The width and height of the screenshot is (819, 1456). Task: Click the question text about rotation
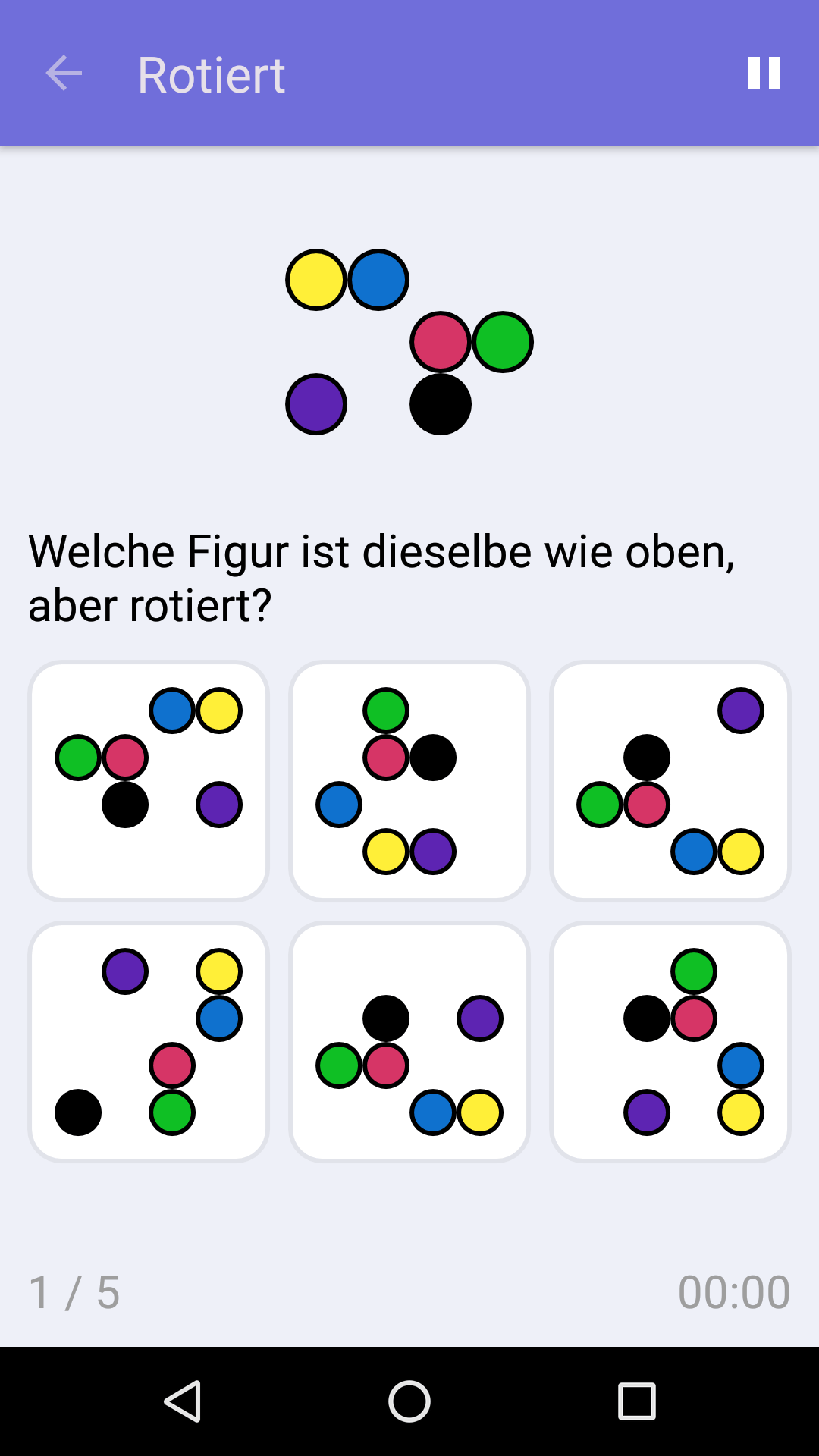(379, 576)
